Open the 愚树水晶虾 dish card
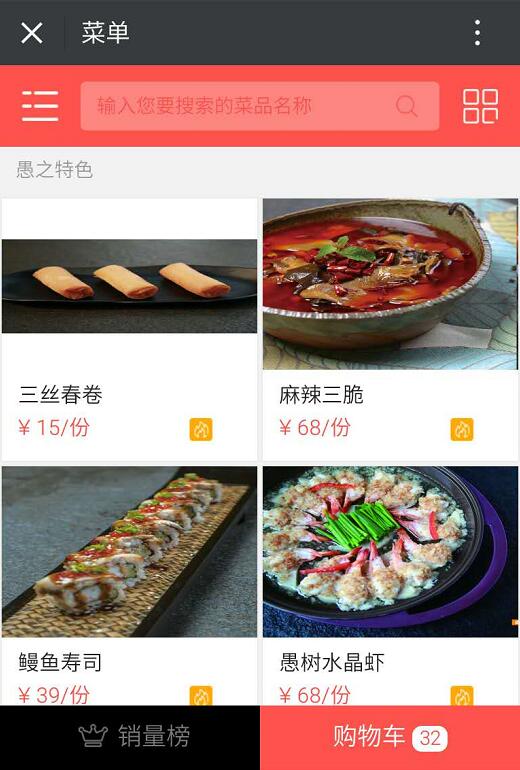Image resolution: width=520 pixels, height=770 pixels. [x=390, y=585]
